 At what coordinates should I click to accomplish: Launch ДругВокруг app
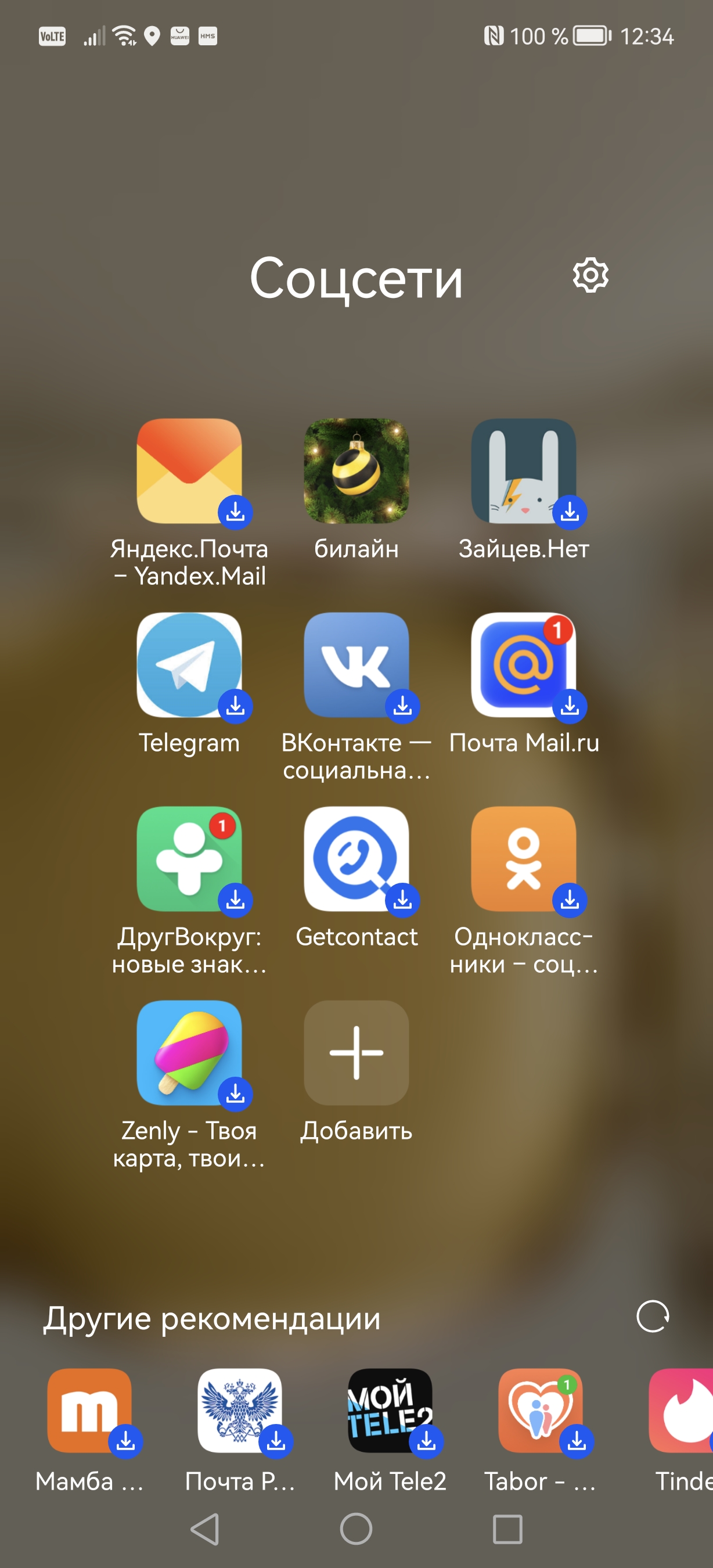click(x=189, y=859)
